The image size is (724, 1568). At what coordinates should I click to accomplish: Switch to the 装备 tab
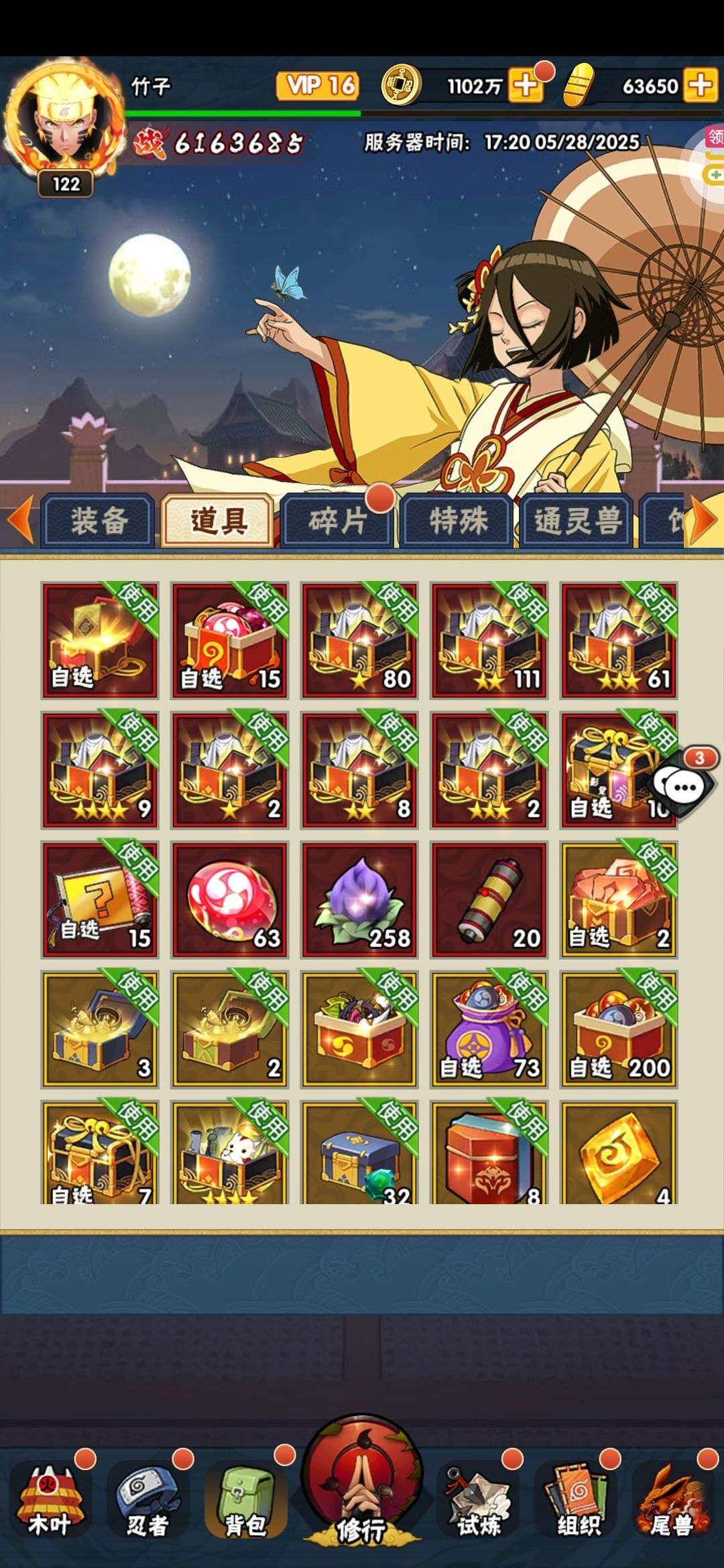pos(99,521)
